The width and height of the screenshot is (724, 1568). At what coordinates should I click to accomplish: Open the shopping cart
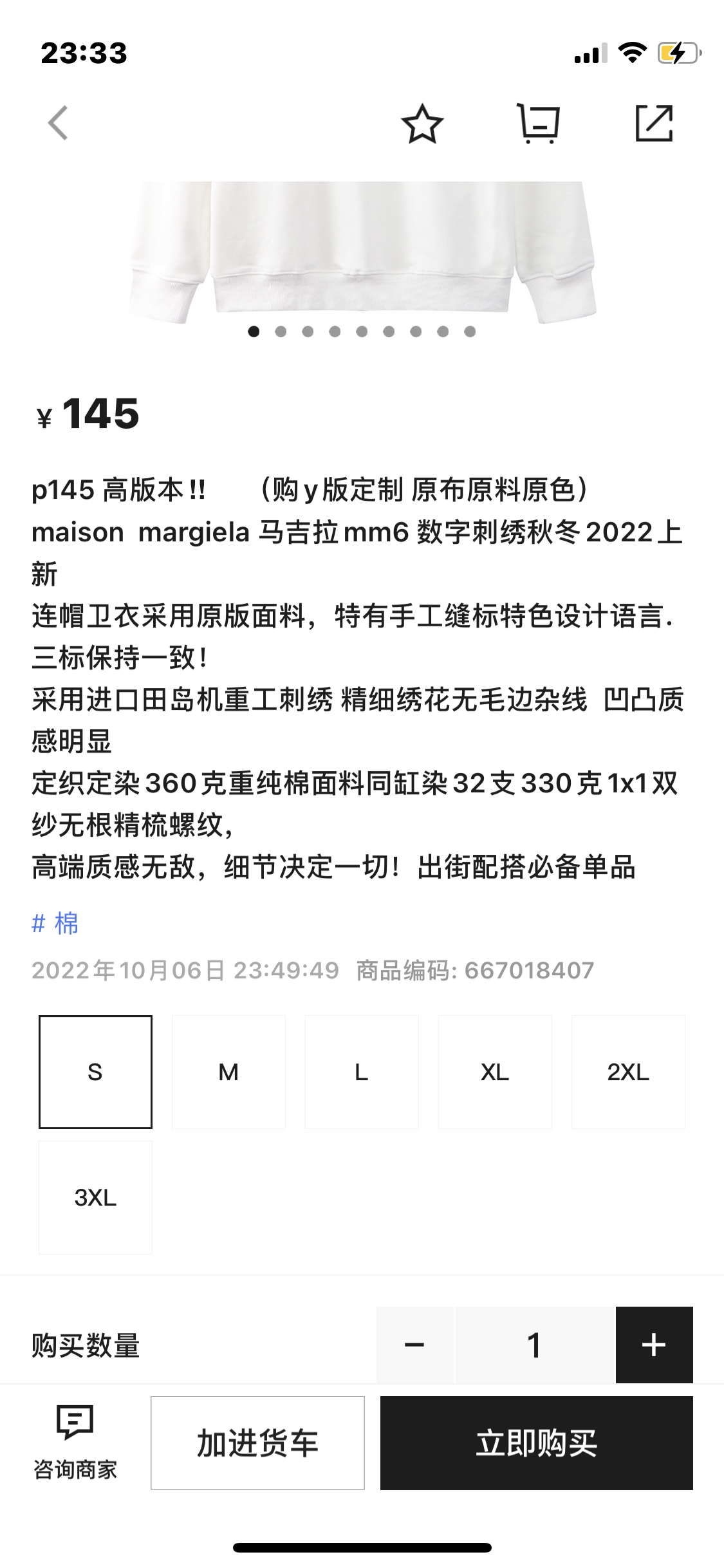pyautogui.click(x=539, y=123)
